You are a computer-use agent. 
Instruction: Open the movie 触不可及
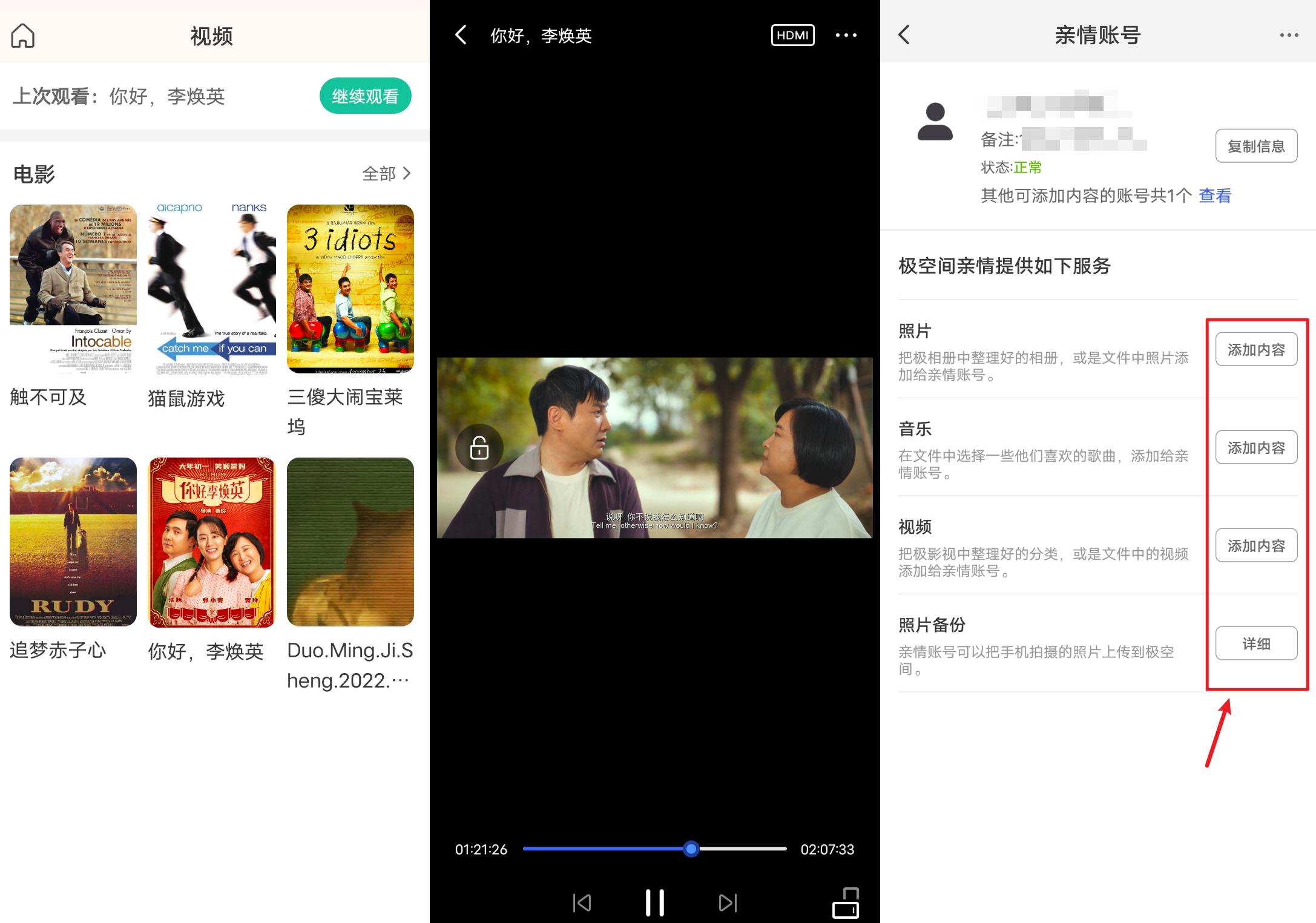tap(73, 289)
